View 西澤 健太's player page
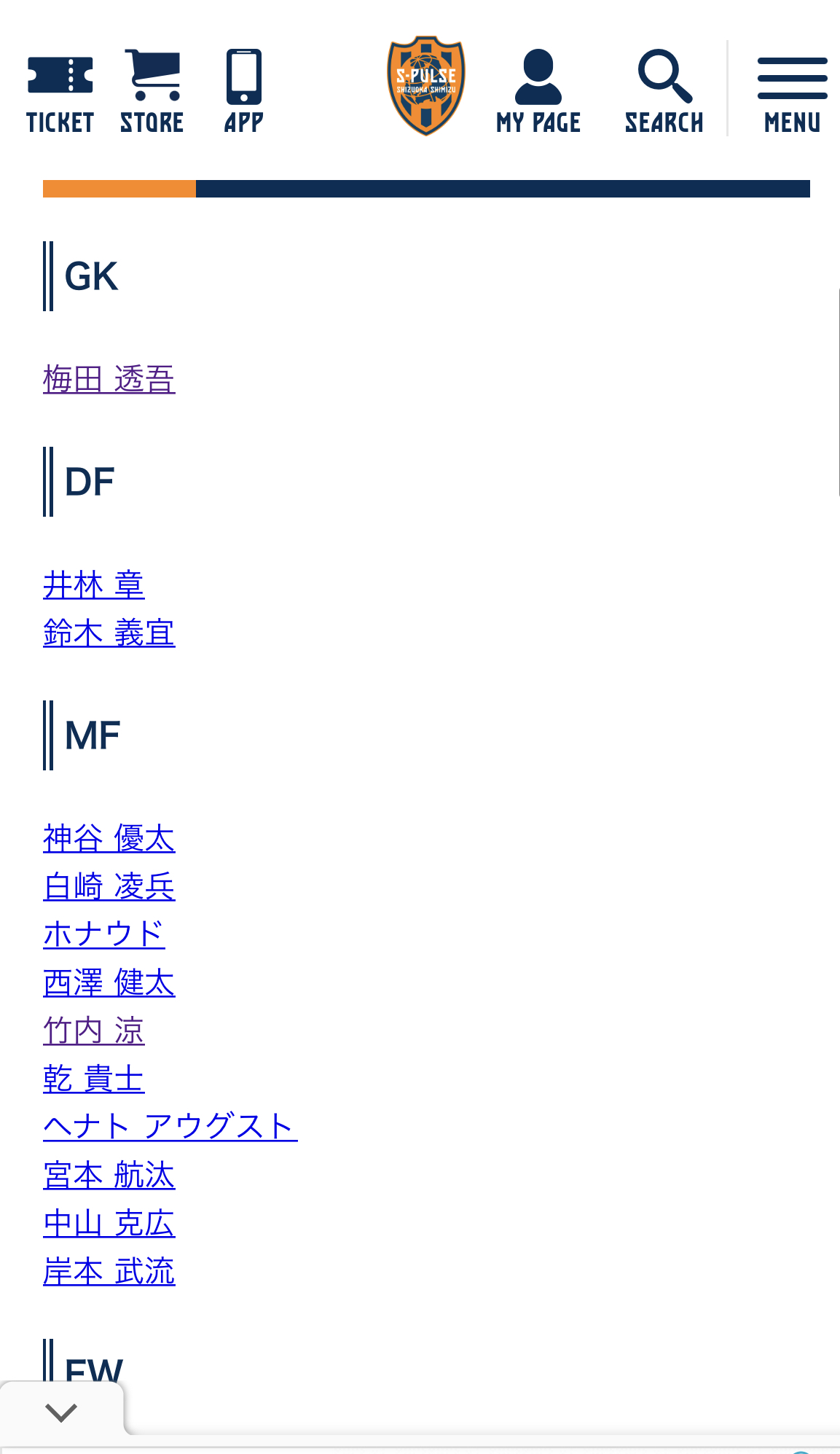840x1454 pixels. [109, 982]
